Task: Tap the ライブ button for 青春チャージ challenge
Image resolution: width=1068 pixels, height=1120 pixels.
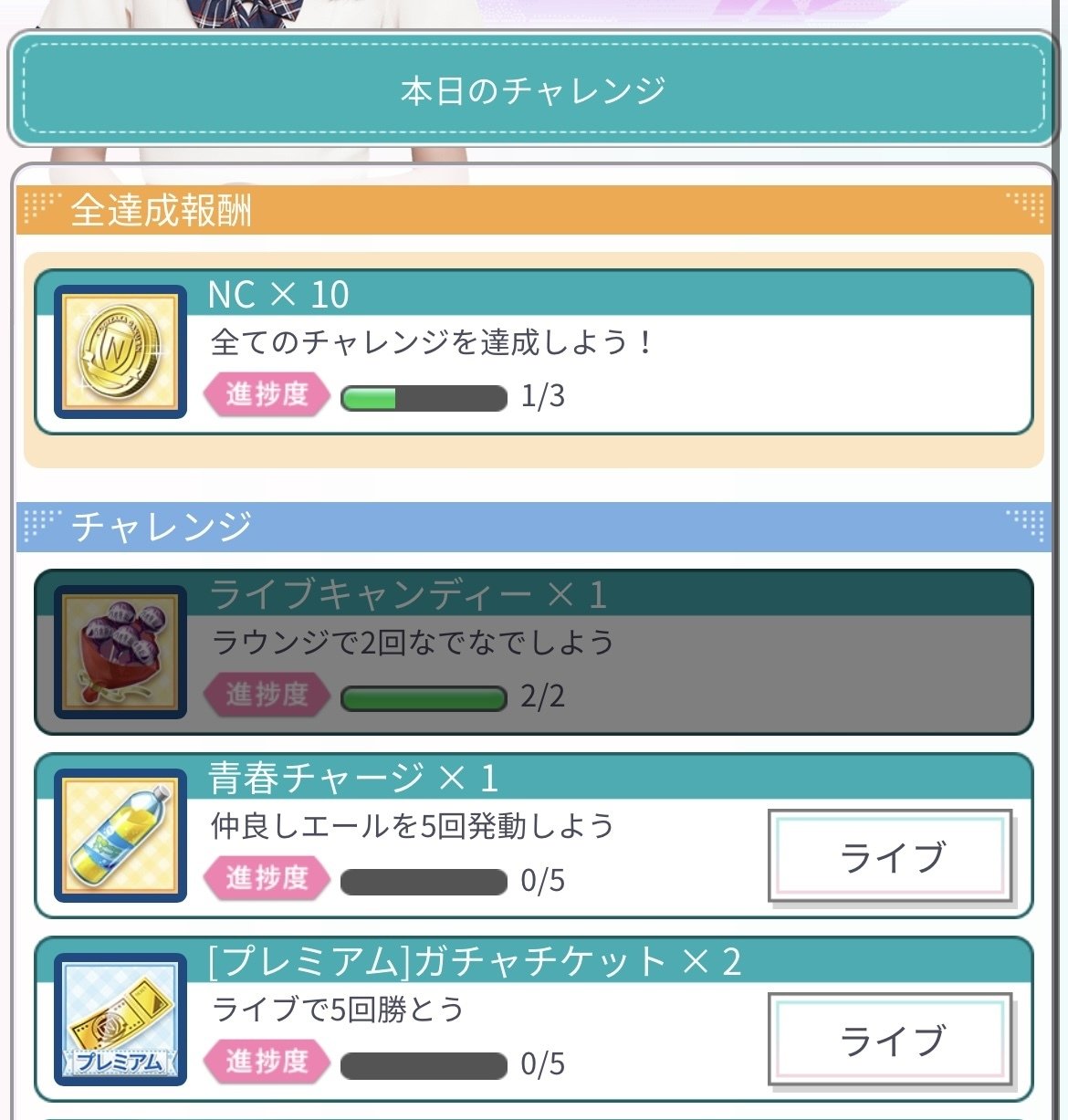Action: 890,856
